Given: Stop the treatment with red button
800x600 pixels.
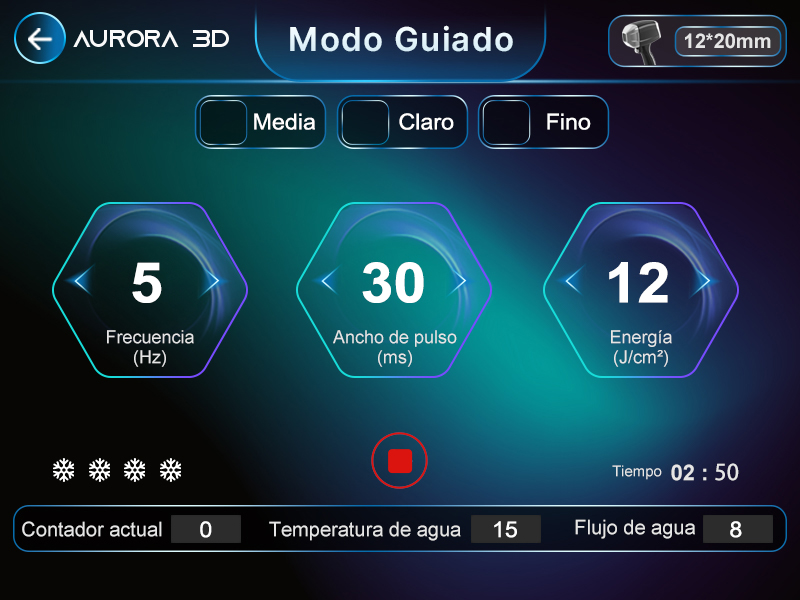Looking at the screenshot, I should point(399,461).
